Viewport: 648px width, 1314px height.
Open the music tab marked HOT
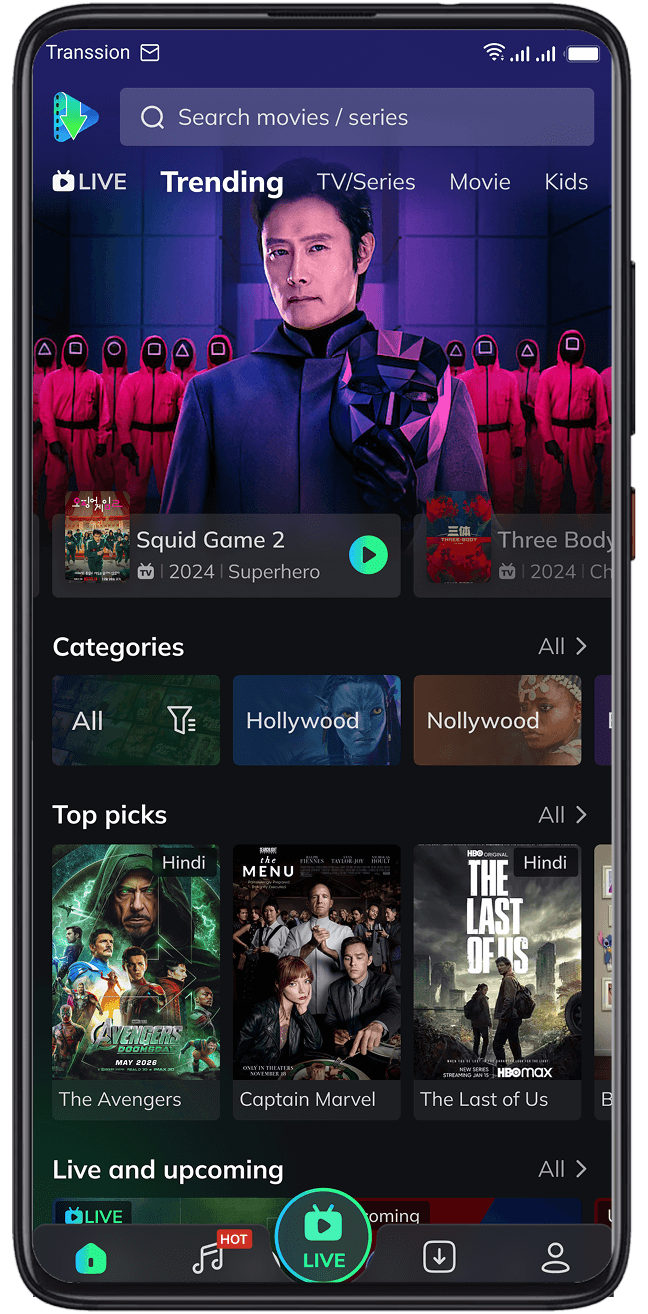[208, 1257]
